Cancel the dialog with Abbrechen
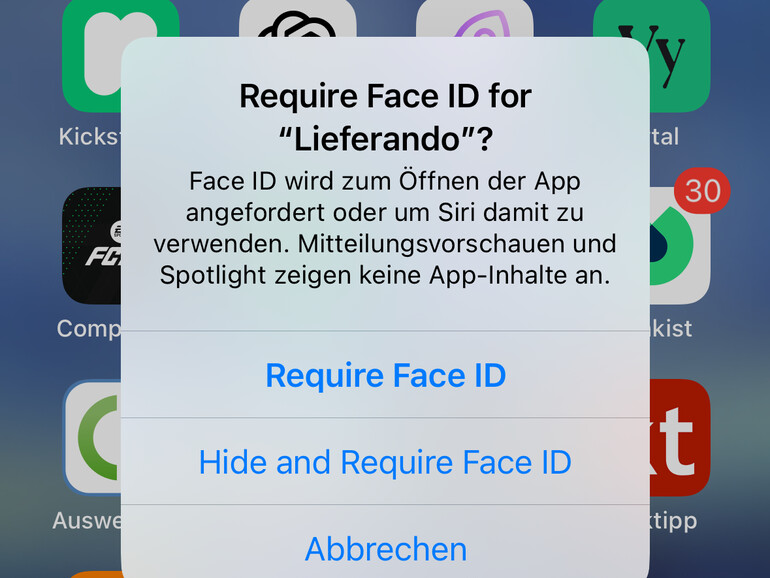770x578 pixels. point(385,548)
